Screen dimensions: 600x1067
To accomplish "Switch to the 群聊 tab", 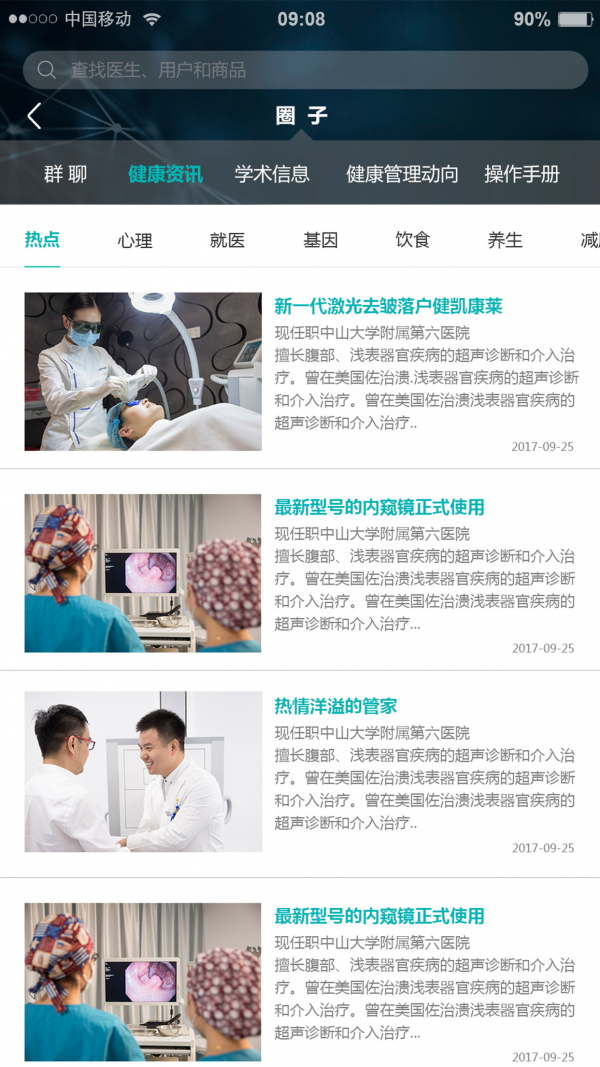I will coord(66,174).
